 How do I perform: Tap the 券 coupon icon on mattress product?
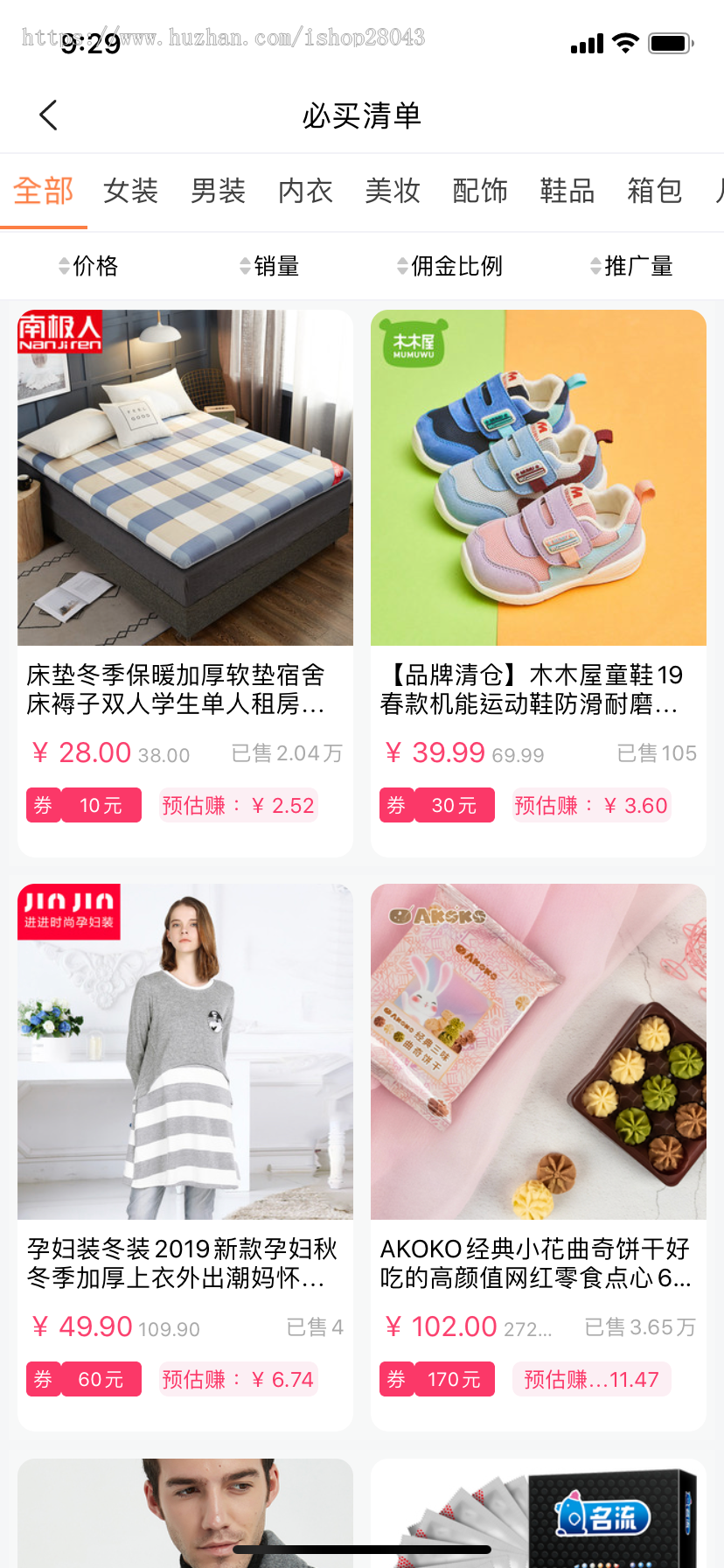[x=43, y=804]
